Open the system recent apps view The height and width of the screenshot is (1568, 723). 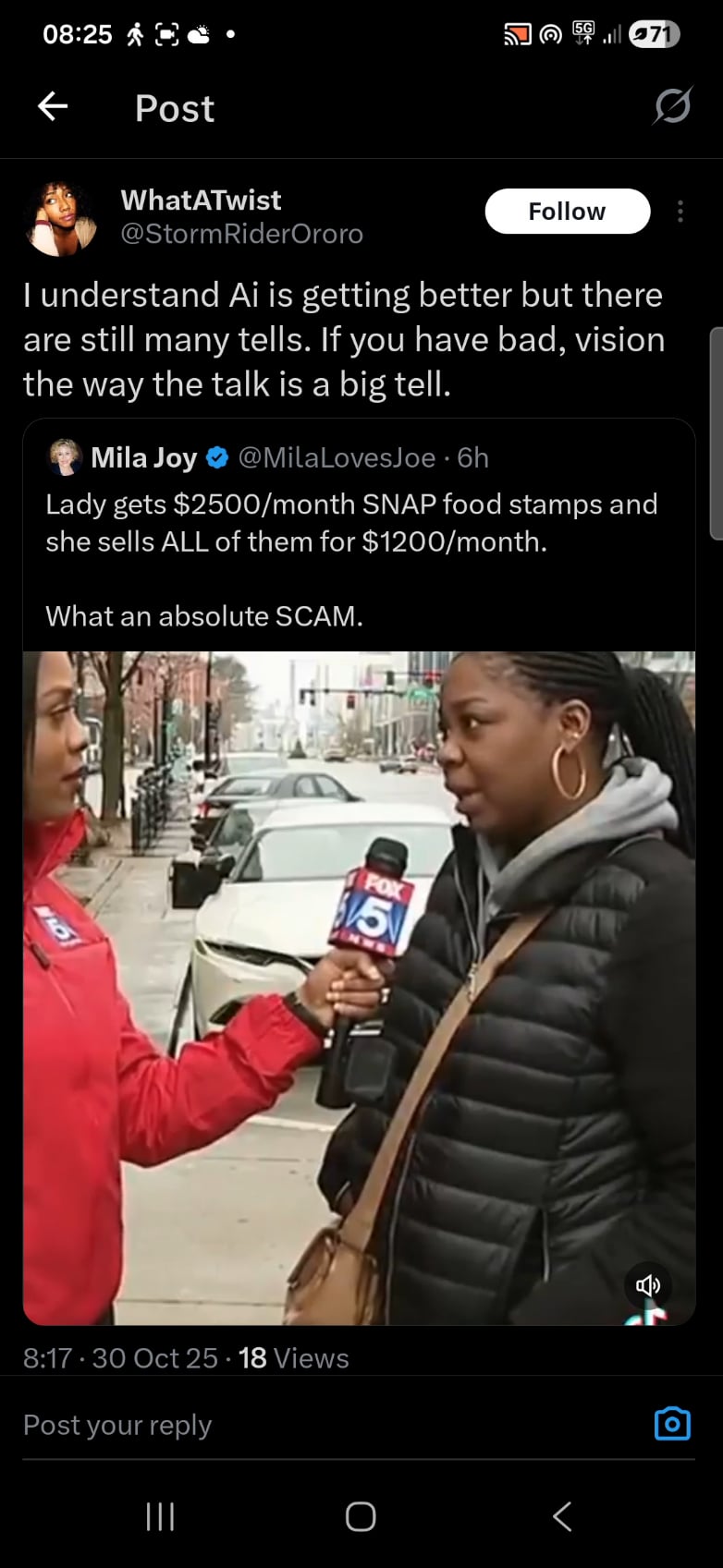(x=160, y=1516)
